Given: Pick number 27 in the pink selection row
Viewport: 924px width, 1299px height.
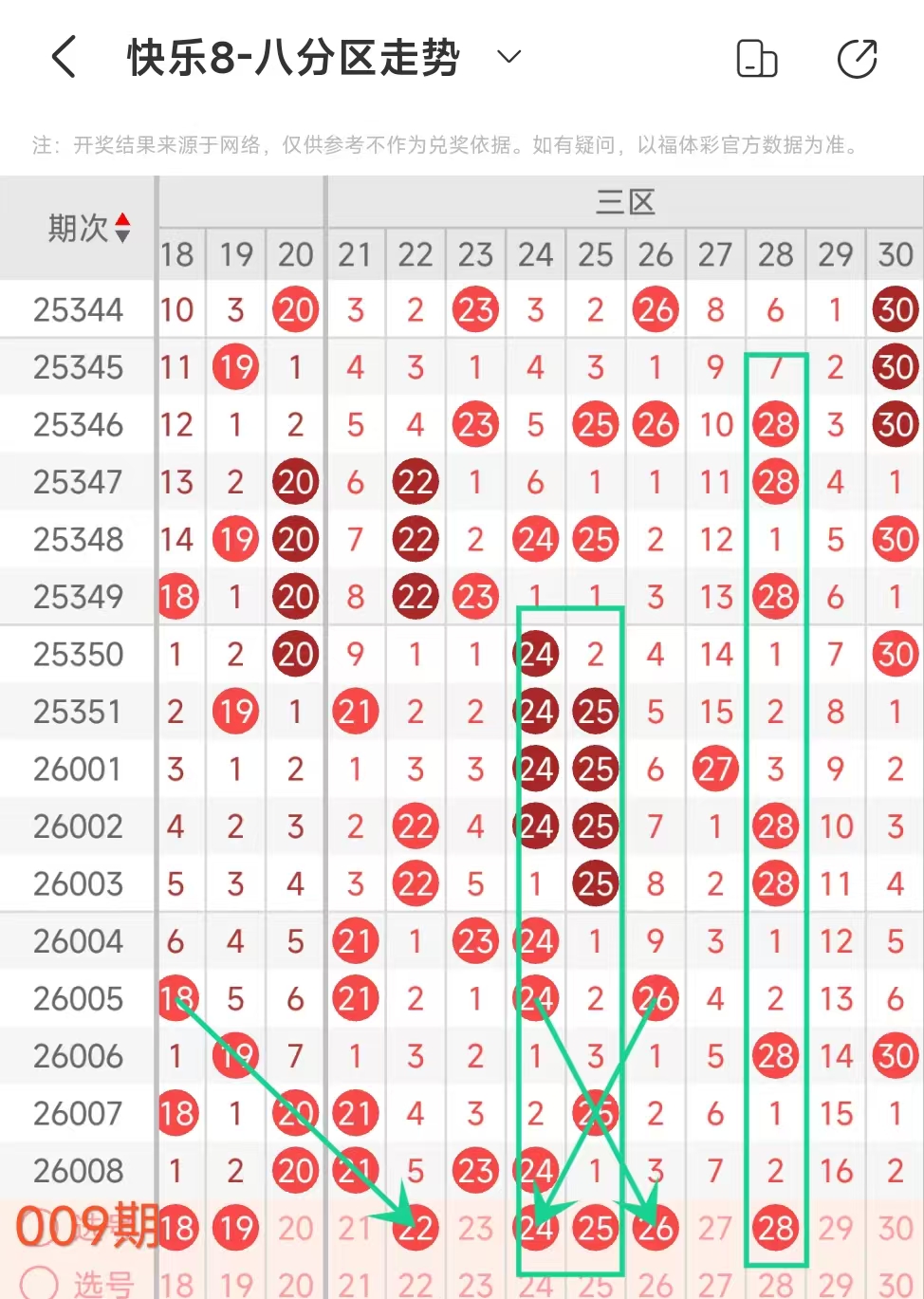Looking at the screenshot, I should 715,1228.
